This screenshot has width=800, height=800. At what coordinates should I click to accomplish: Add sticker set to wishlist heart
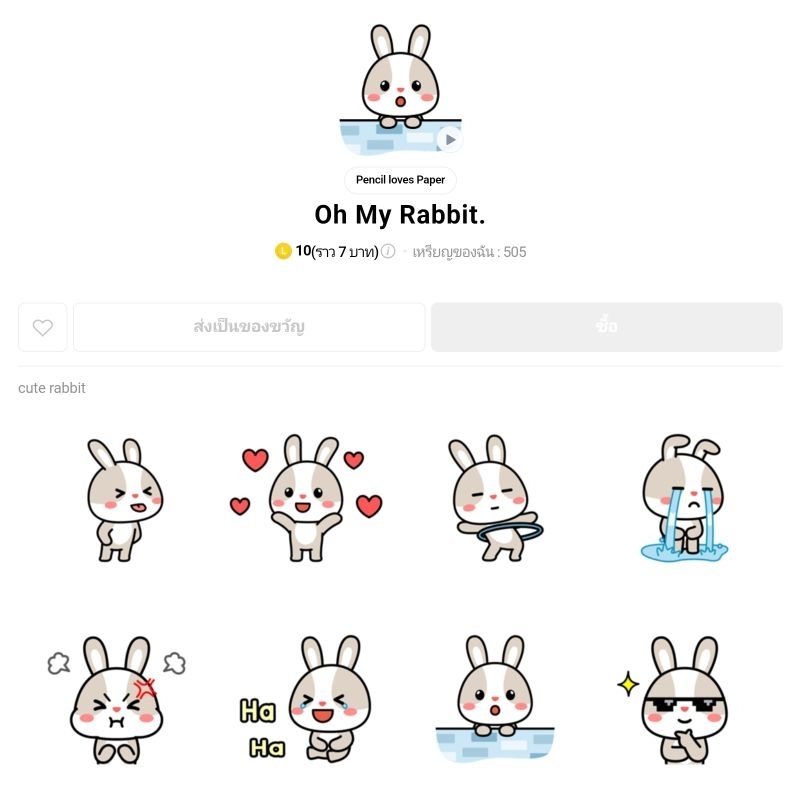coord(43,327)
